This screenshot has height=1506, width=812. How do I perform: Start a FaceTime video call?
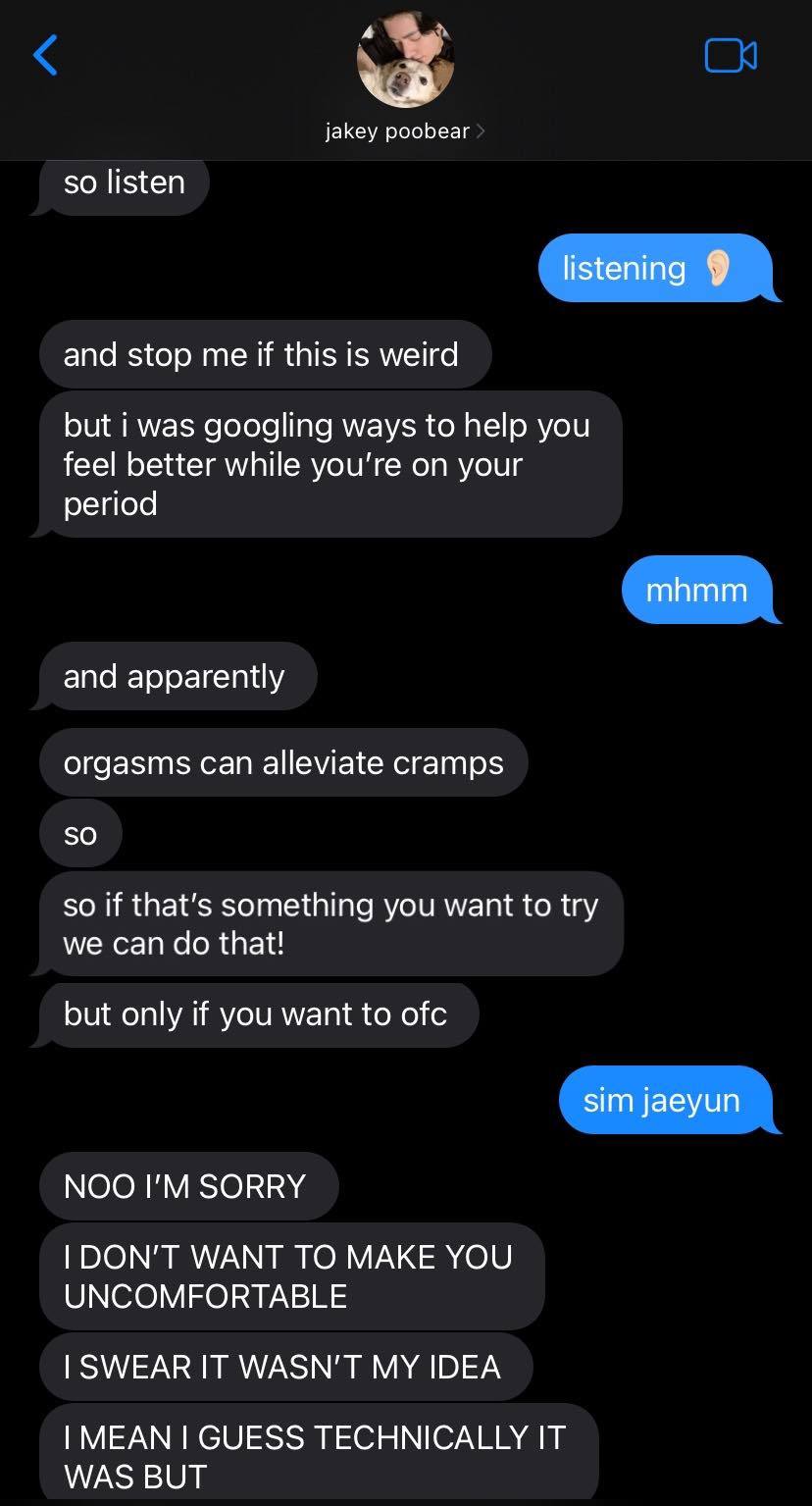click(731, 55)
